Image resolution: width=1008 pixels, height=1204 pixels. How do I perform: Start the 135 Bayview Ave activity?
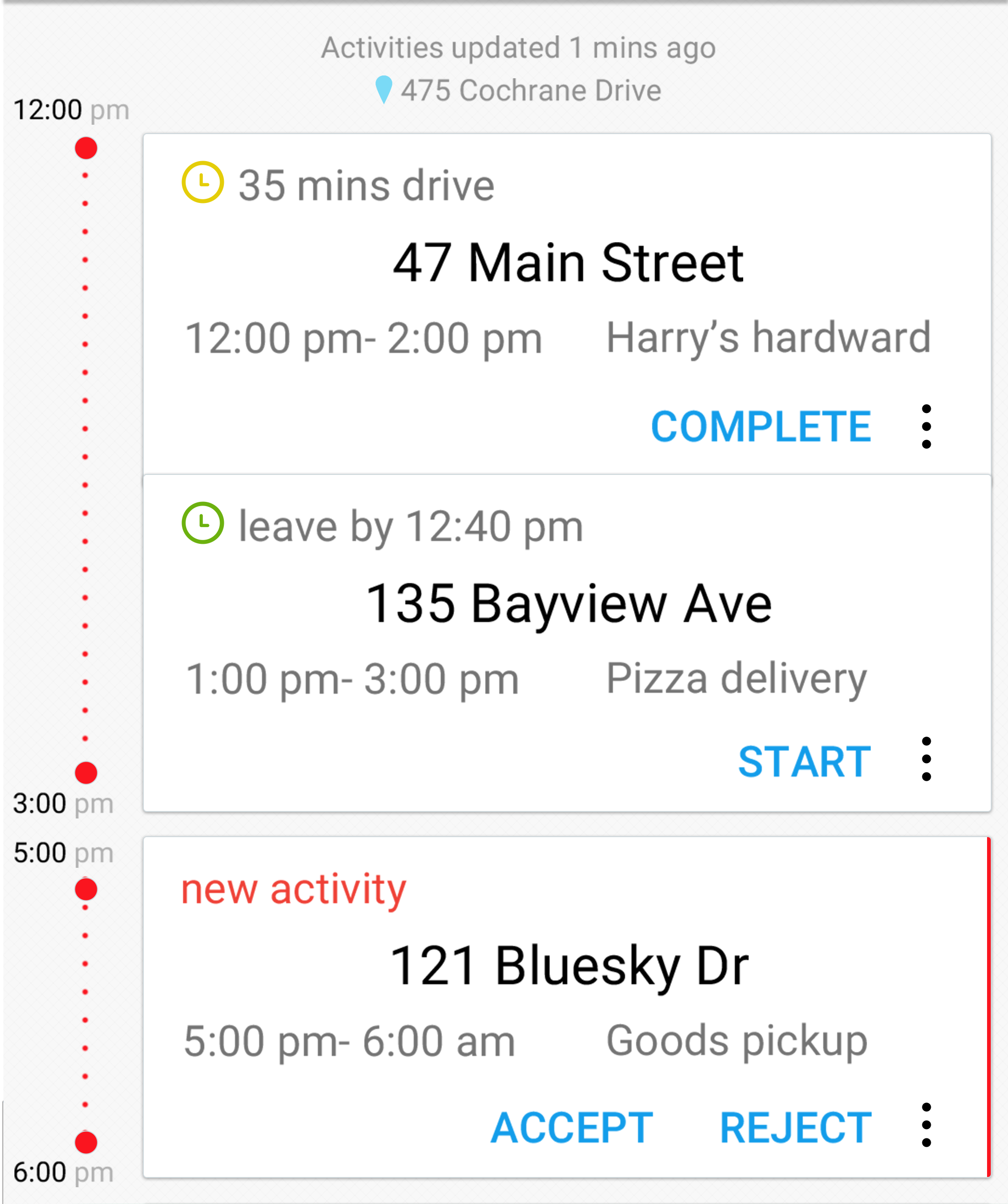pos(804,761)
